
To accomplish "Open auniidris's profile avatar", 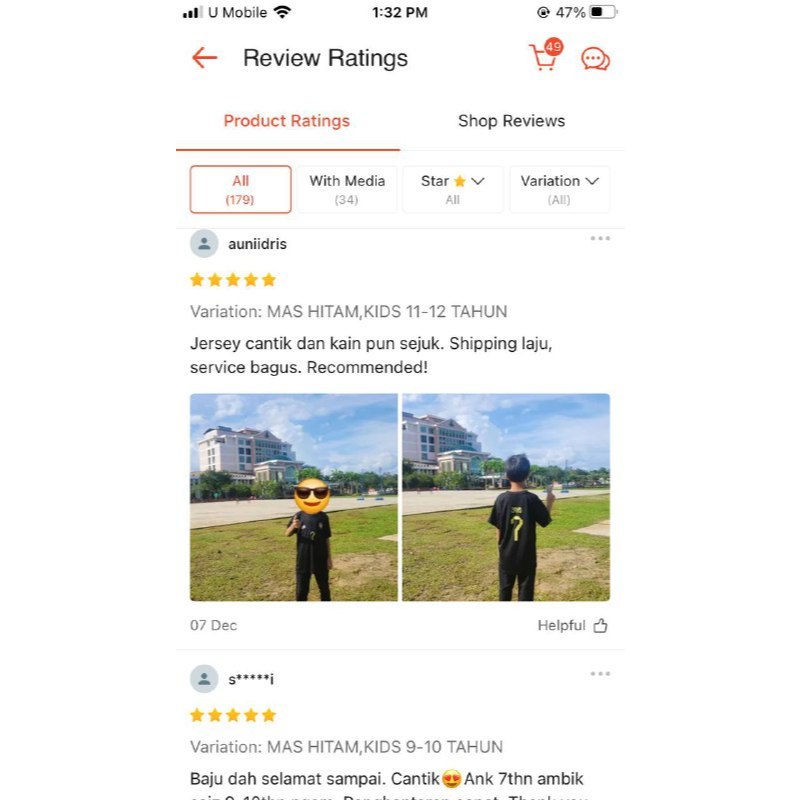I will click(x=204, y=243).
